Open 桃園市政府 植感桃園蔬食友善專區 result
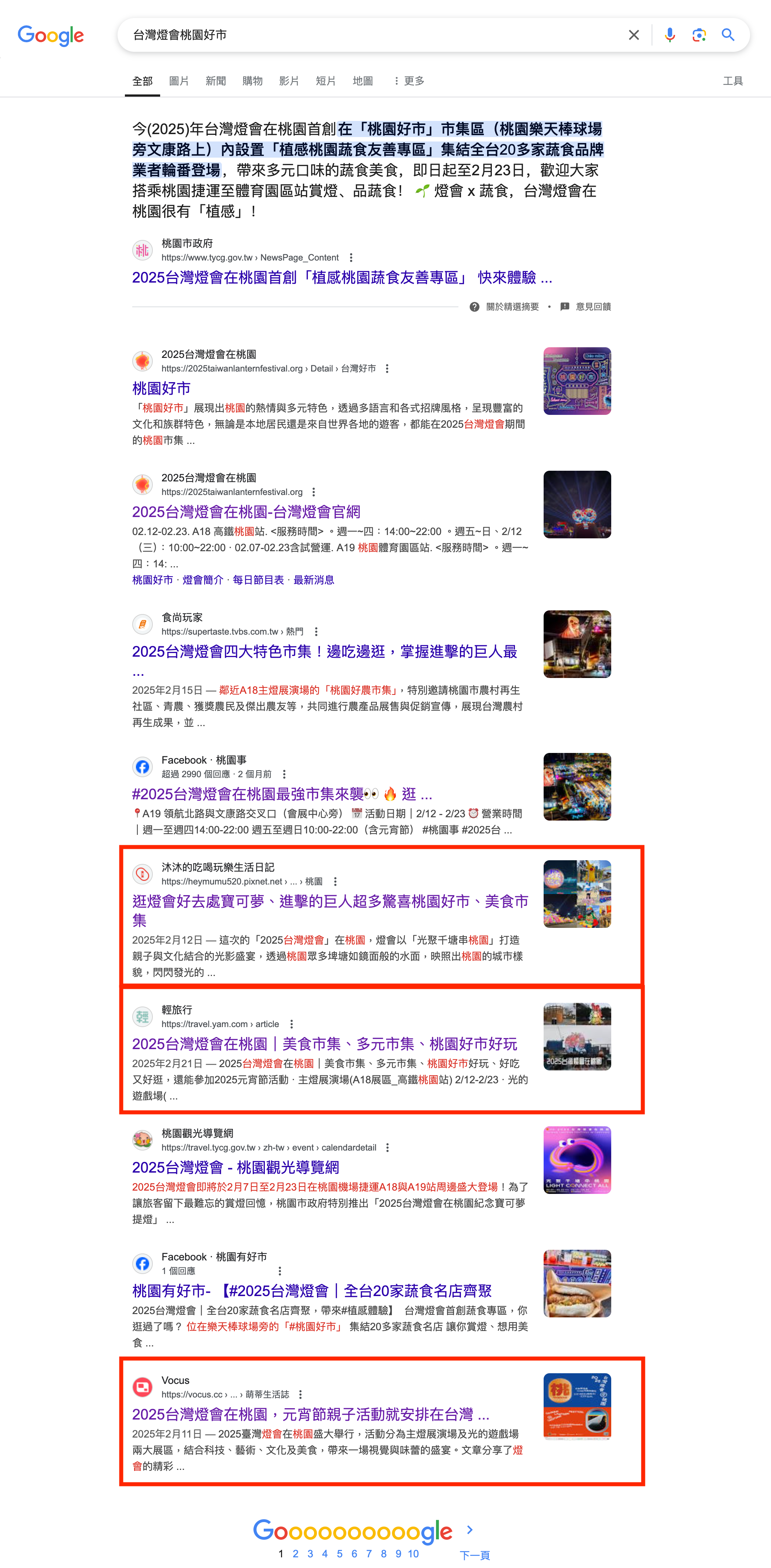The height and width of the screenshot is (1568, 771). pos(341,277)
